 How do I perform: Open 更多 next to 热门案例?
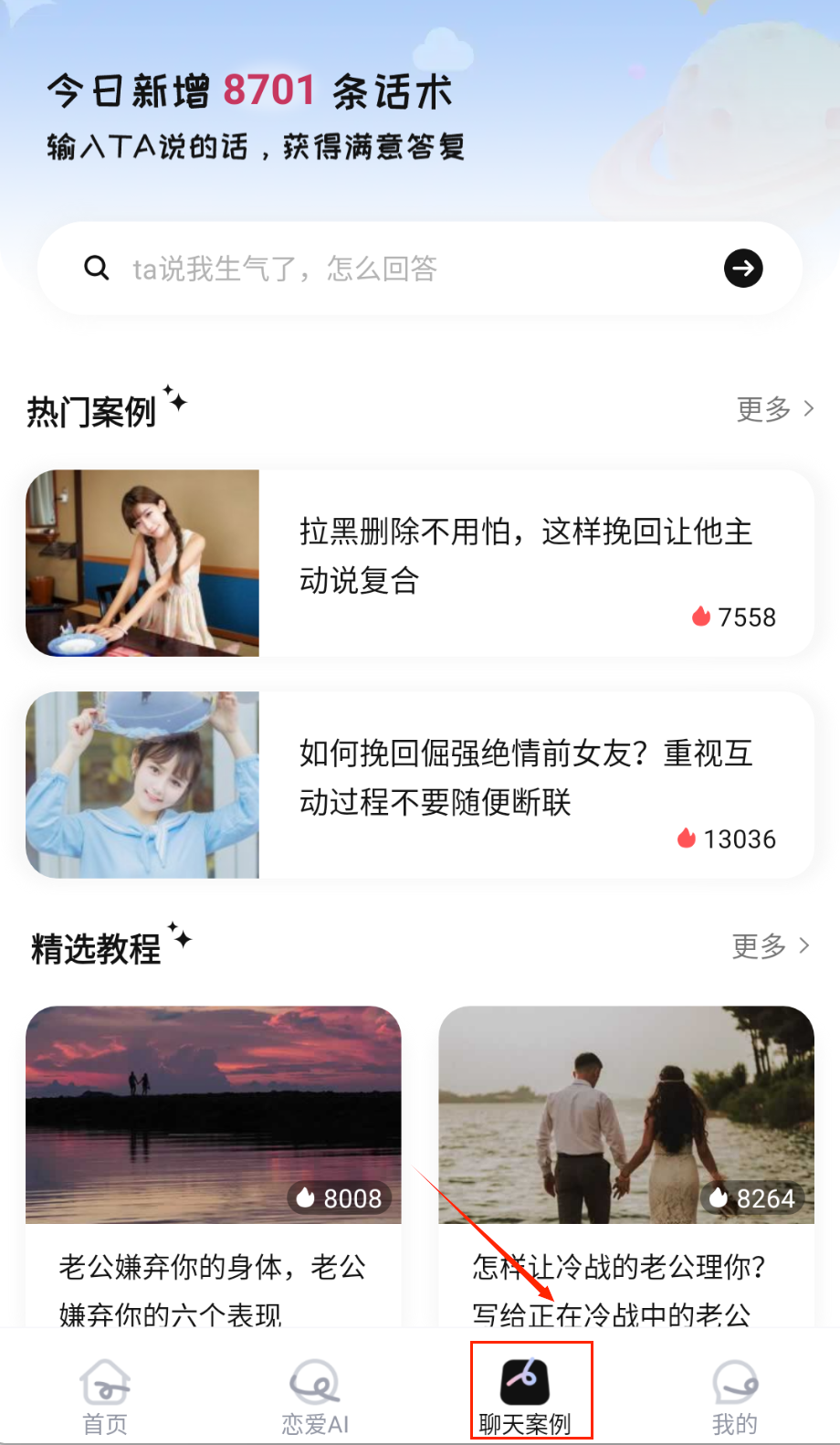pyautogui.click(x=774, y=409)
